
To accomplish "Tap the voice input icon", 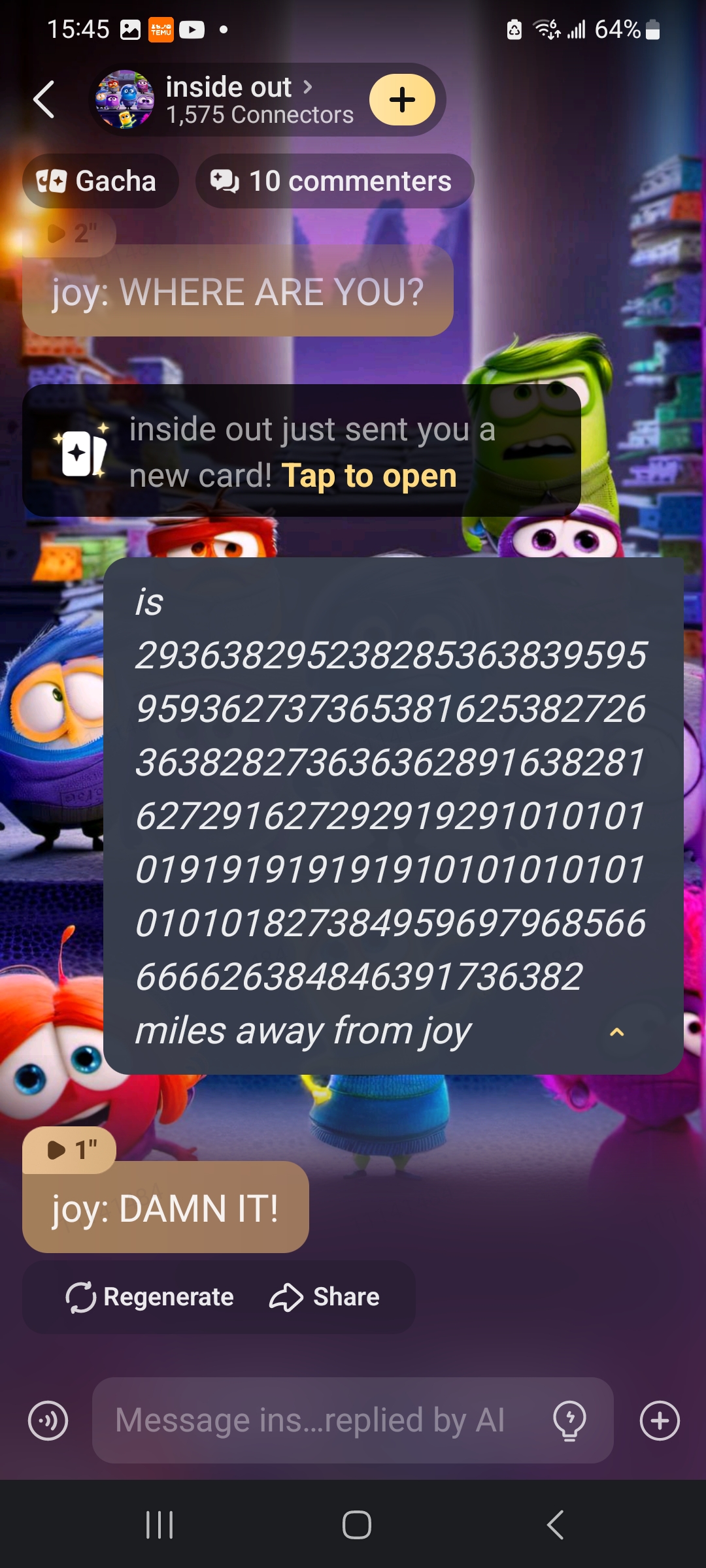I will pyautogui.click(x=48, y=1420).
